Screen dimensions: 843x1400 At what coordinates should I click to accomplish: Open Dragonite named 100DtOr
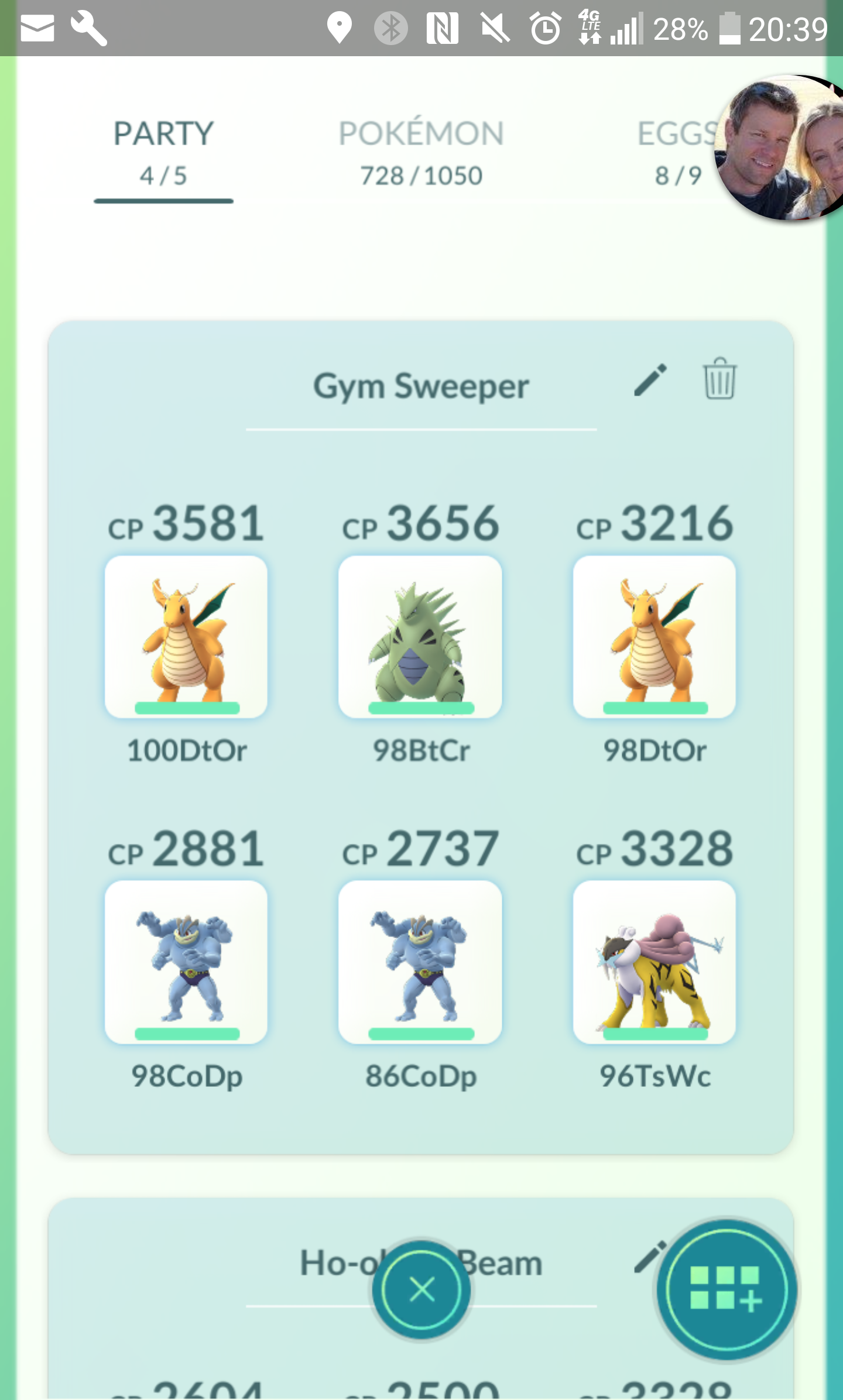(x=186, y=637)
